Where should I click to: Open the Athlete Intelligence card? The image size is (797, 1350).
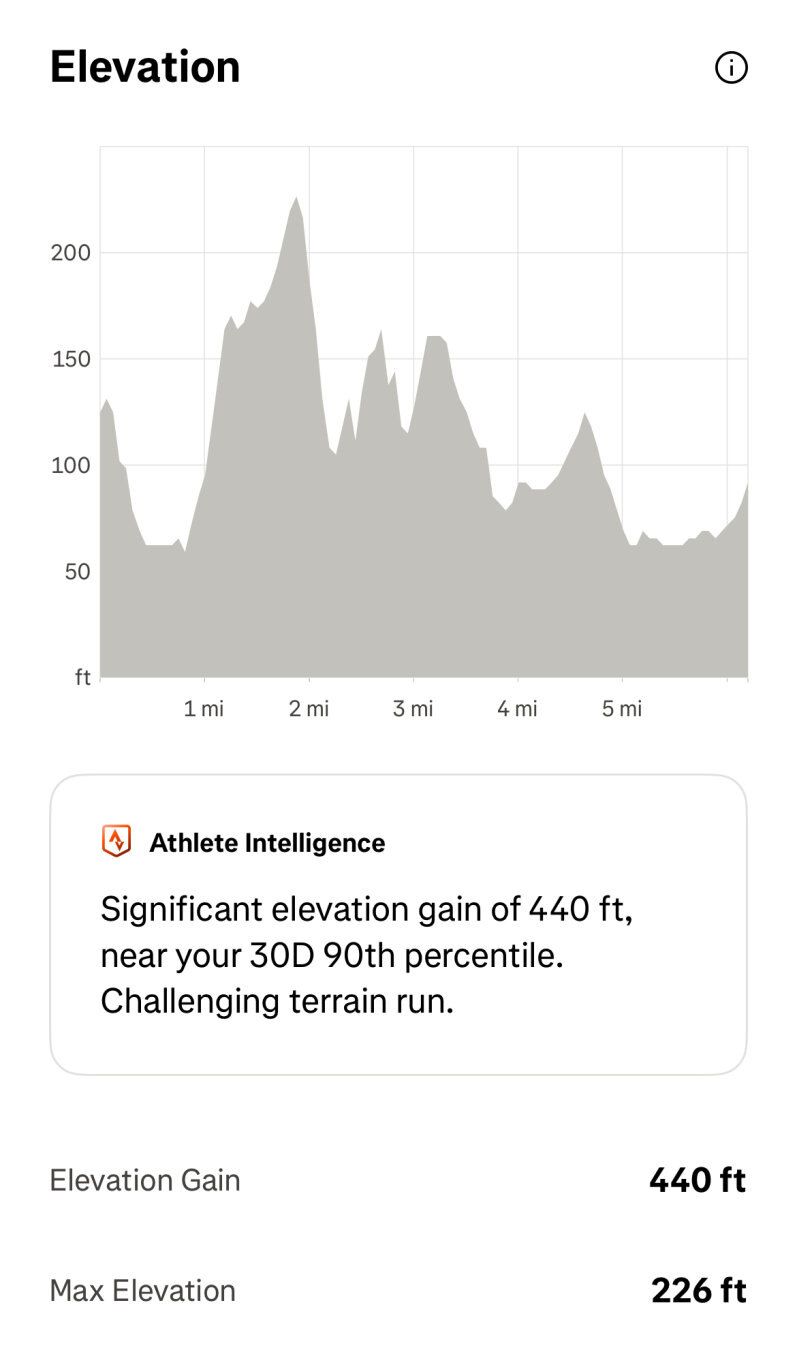coord(398,924)
